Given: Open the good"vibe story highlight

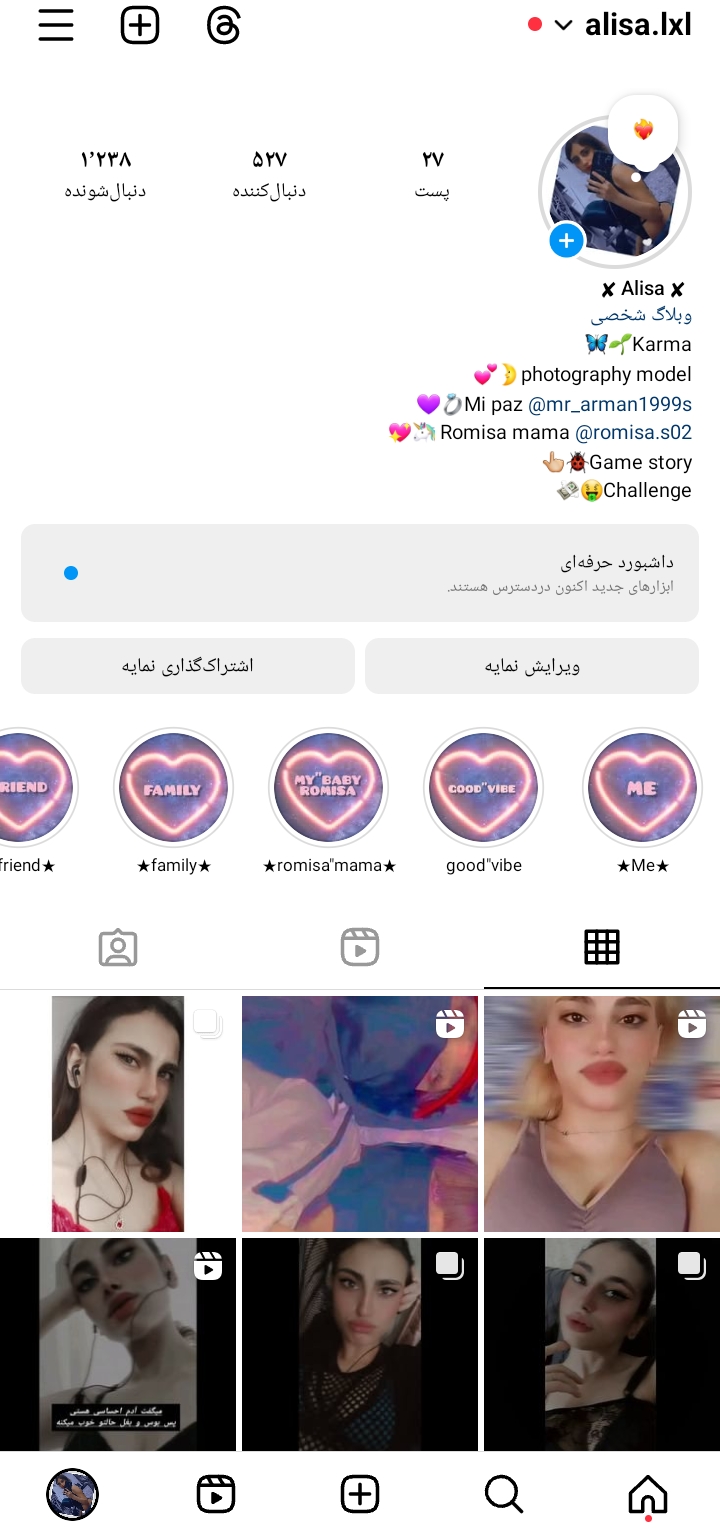Looking at the screenshot, I should [483, 788].
